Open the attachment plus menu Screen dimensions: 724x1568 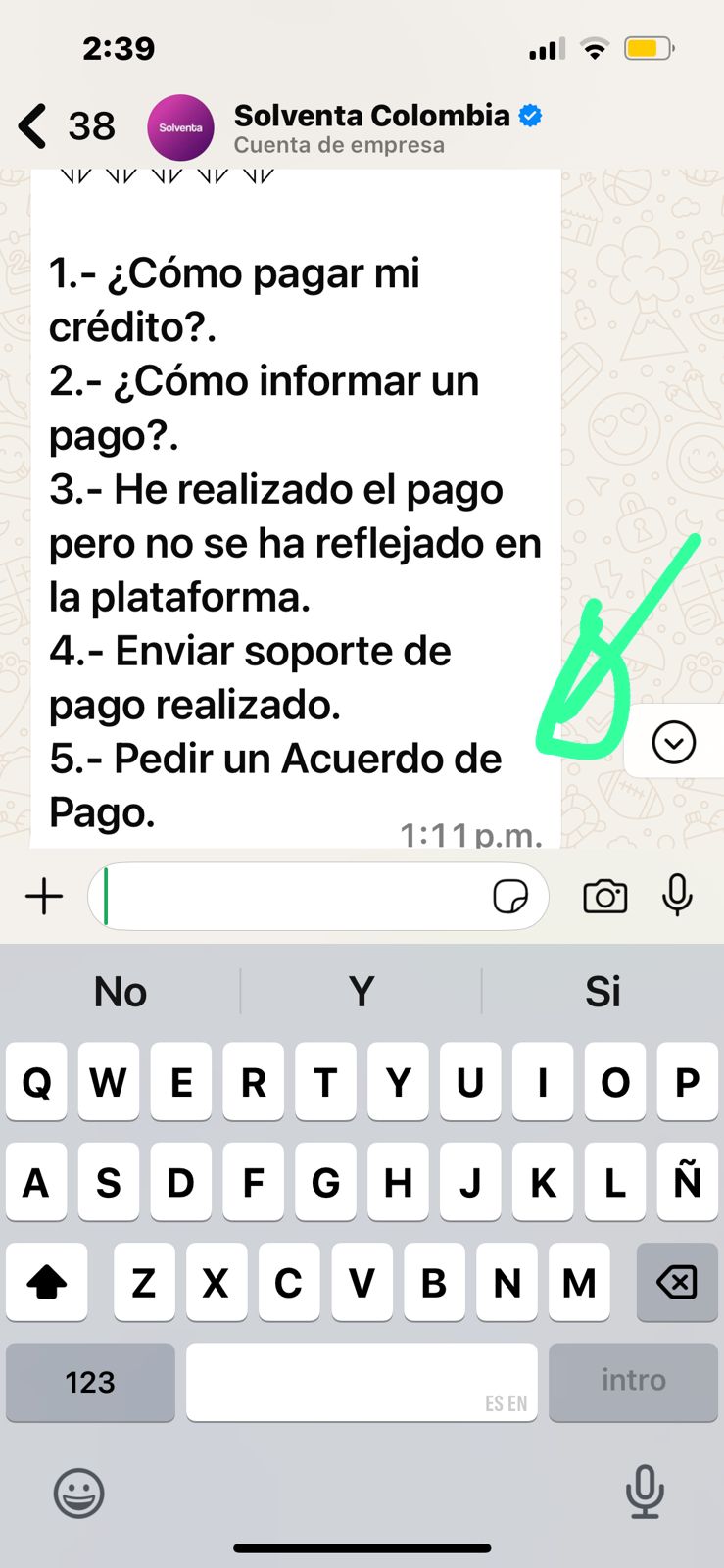tap(44, 897)
